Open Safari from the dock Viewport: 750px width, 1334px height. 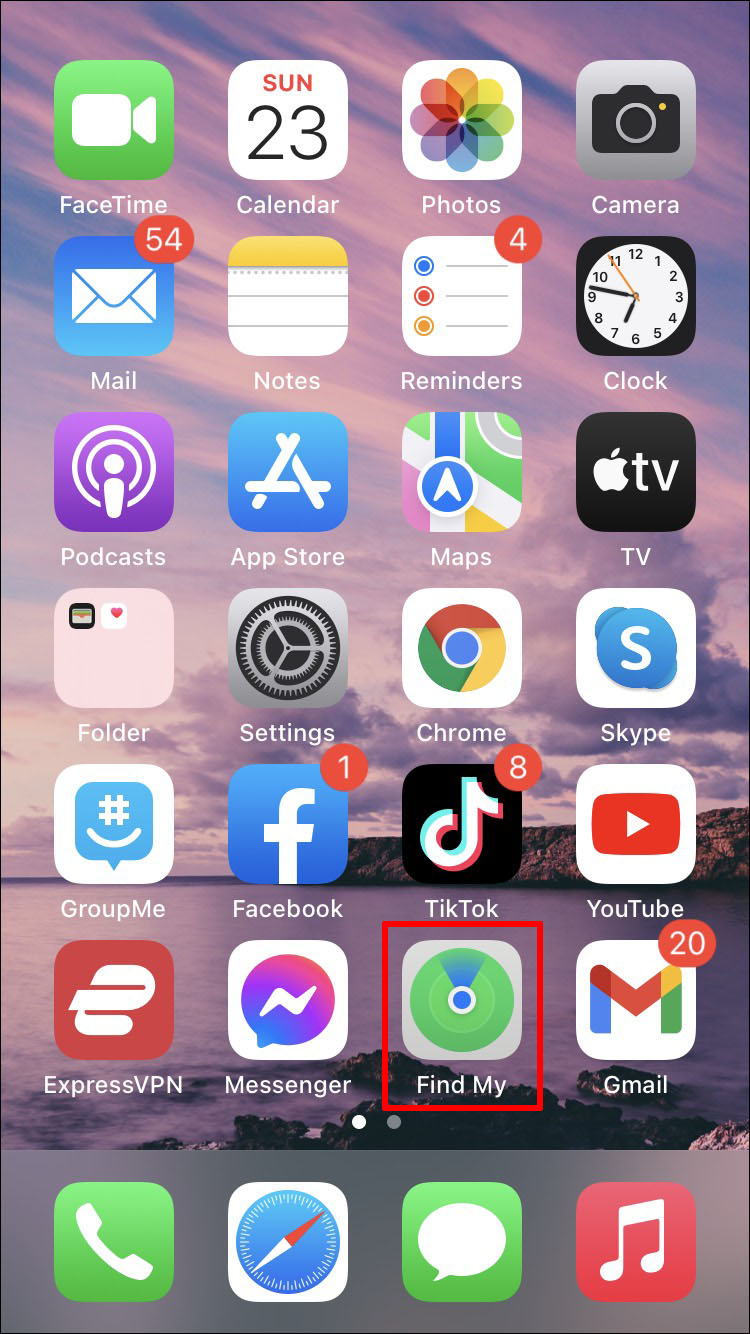(x=288, y=1242)
